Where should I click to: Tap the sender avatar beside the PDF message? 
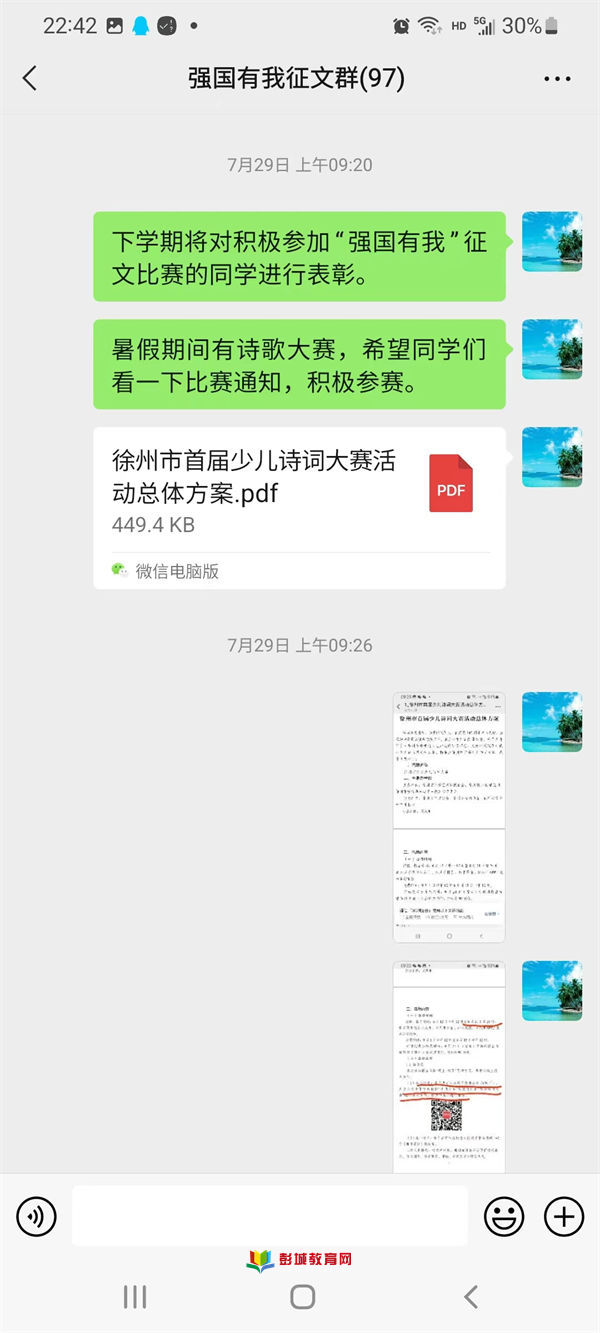coord(552,457)
